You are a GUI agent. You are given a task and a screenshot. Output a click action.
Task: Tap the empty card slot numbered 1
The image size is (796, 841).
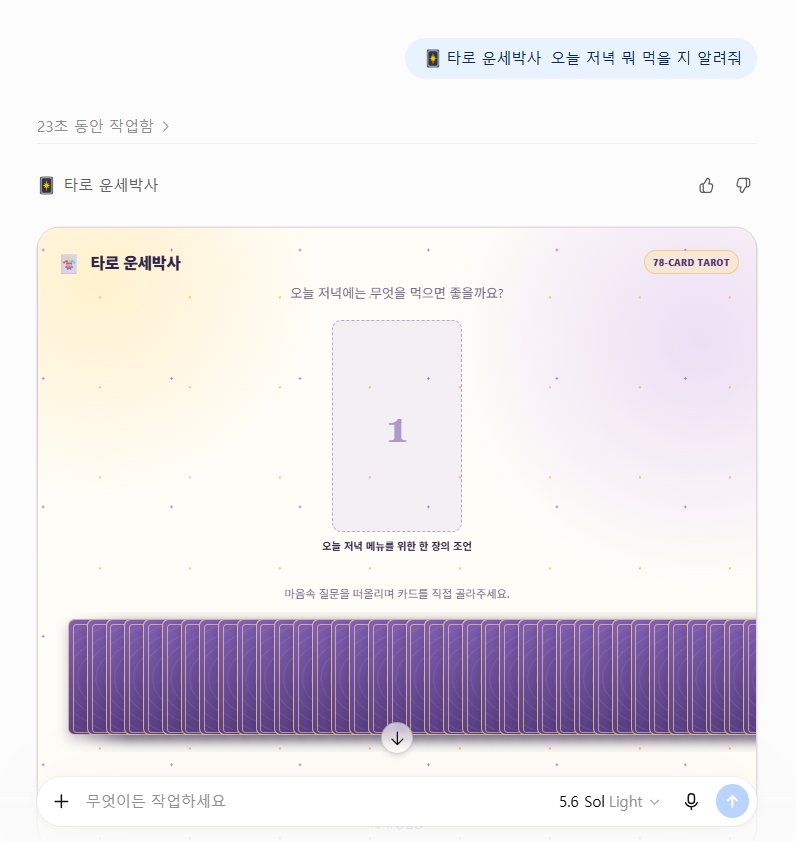point(397,426)
